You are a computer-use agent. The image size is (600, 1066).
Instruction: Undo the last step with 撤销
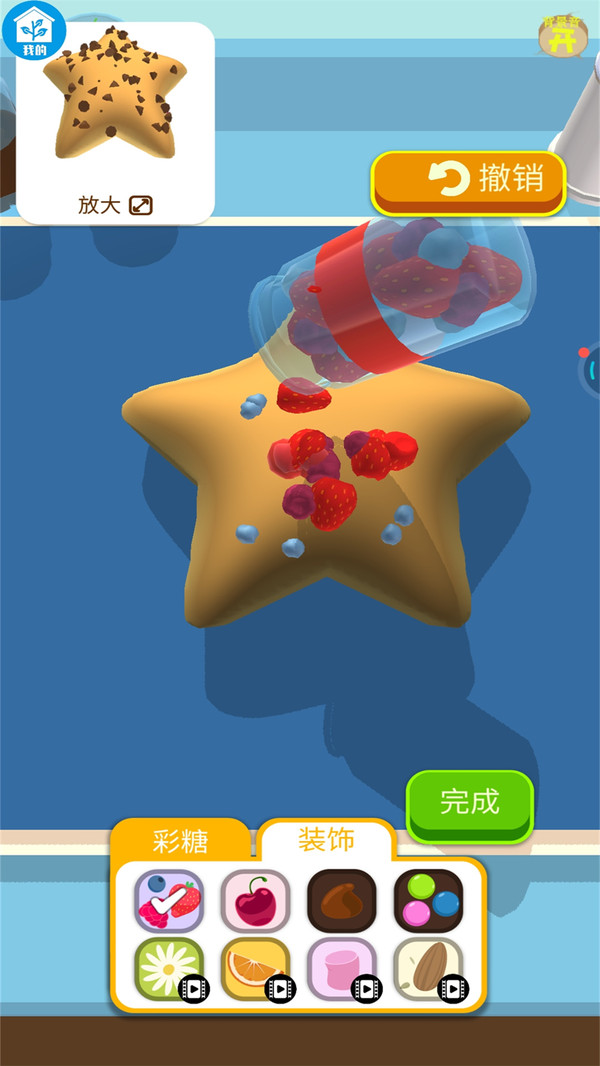pyautogui.click(x=469, y=181)
